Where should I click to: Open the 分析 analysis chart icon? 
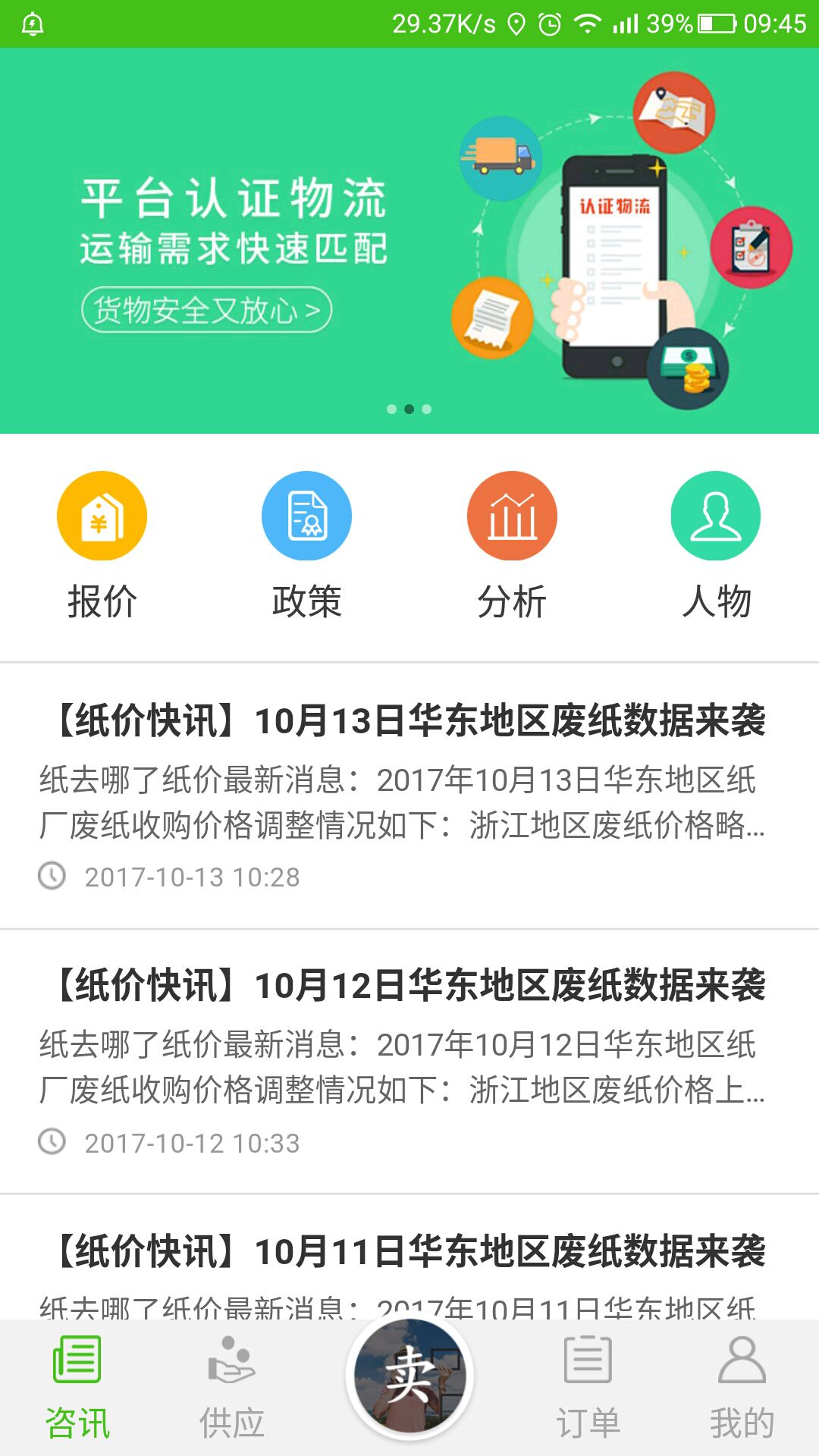click(510, 516)
